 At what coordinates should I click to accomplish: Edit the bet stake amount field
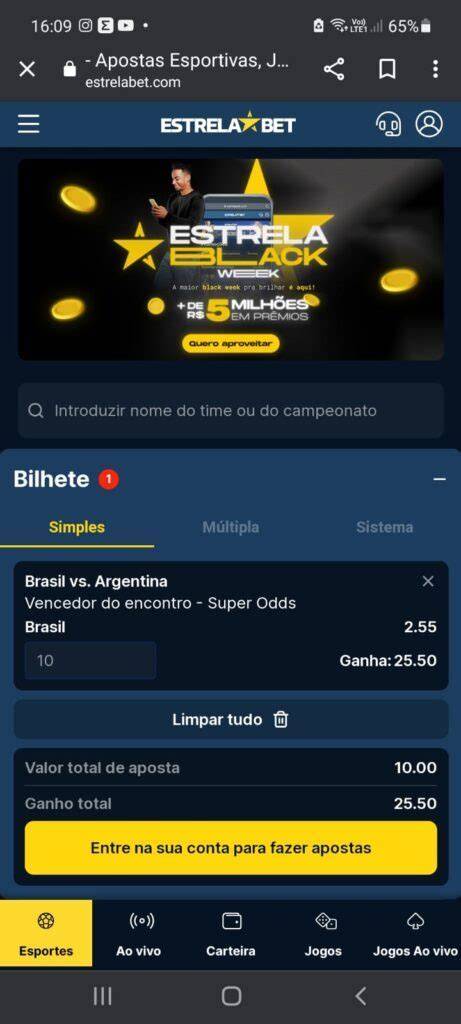pos(91,661)
